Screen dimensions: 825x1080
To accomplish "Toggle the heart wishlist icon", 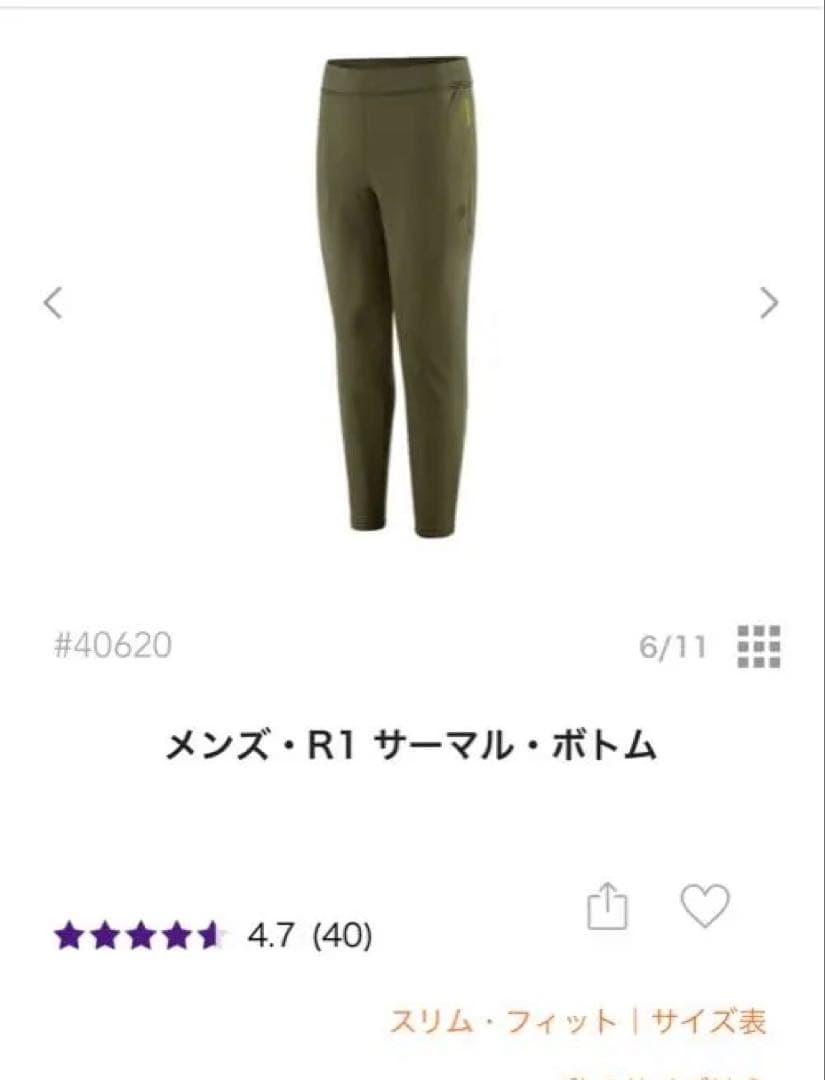I will 703,905.
